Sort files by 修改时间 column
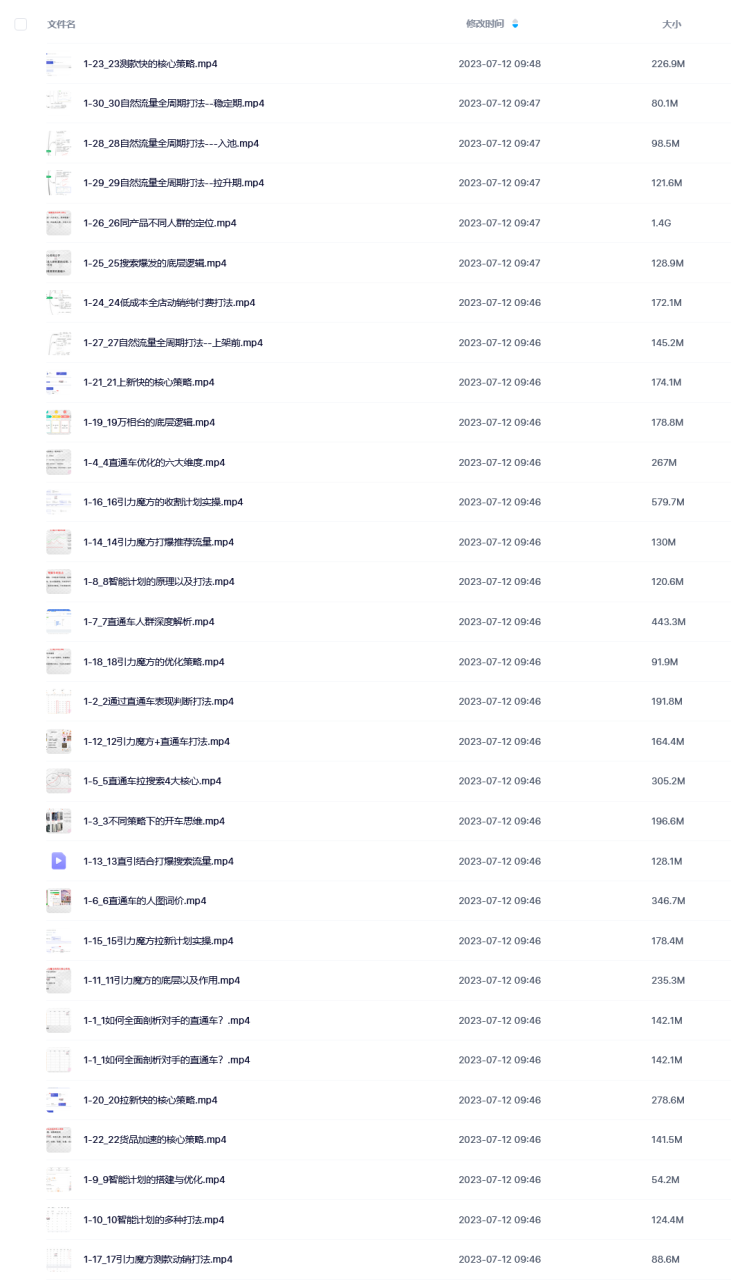The width and height of the screenshot is (731, 1280). (485, 24)
